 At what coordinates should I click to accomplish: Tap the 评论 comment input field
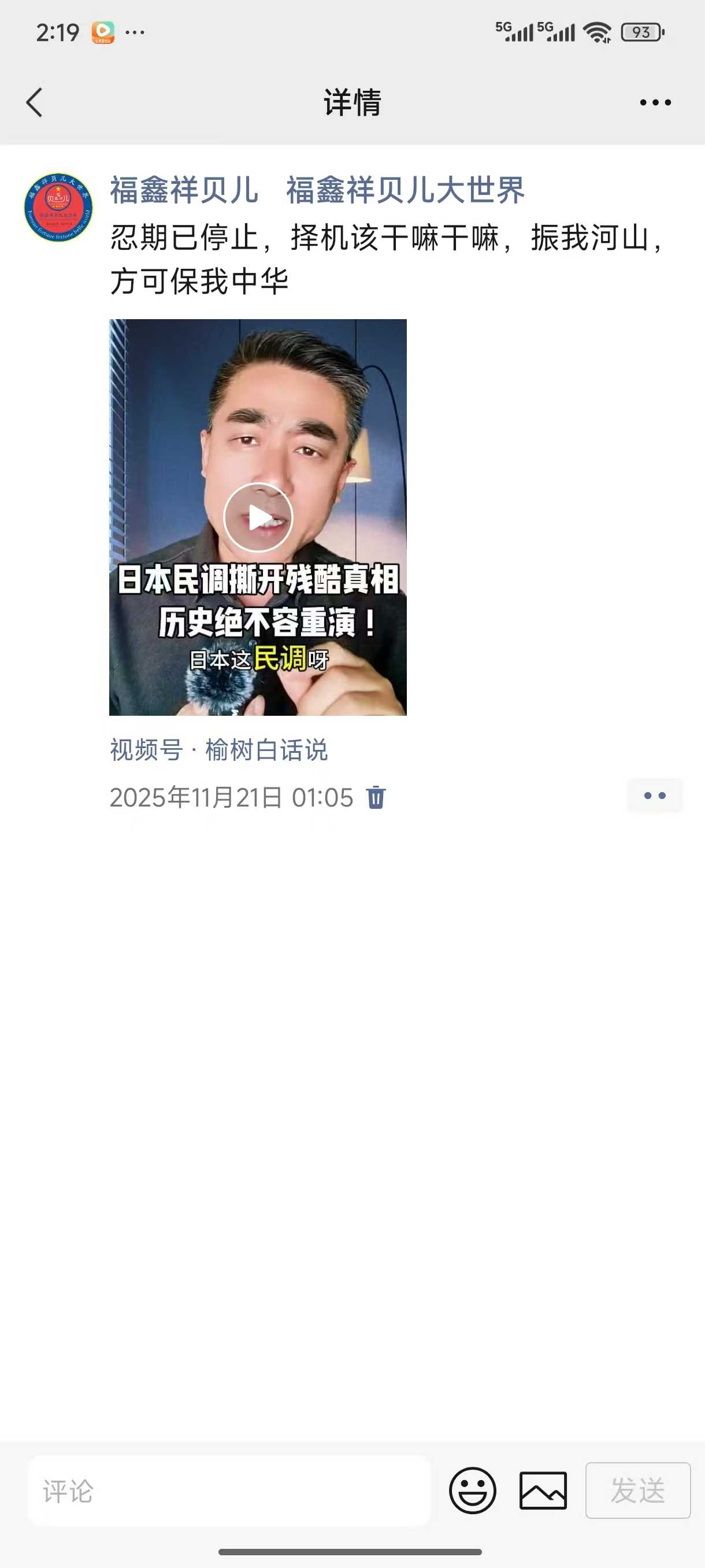point(229,1491)
